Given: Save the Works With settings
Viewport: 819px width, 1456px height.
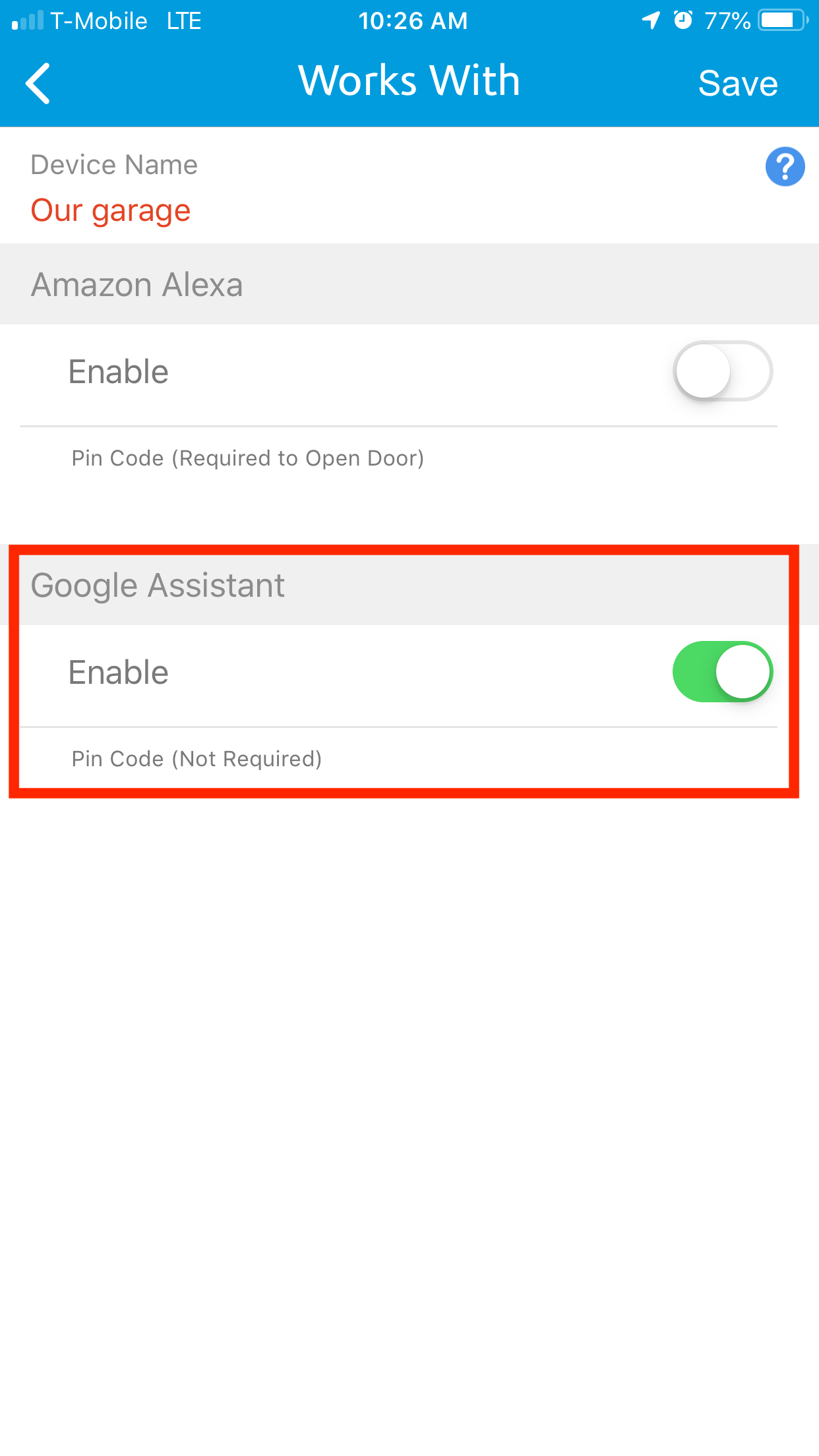Looking at the screenshot, I should 738,84.
